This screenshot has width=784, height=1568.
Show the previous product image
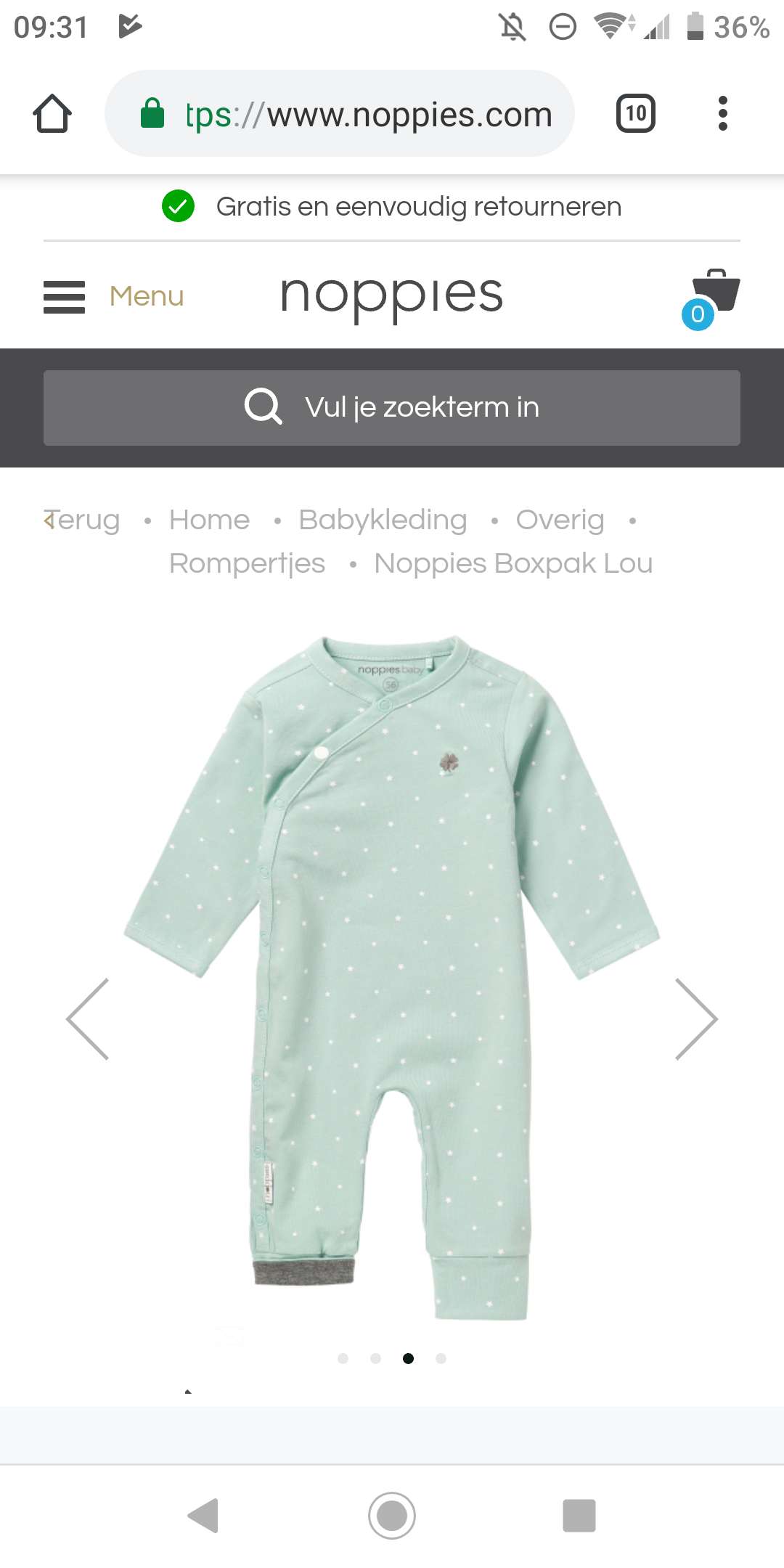[88, 1019]
